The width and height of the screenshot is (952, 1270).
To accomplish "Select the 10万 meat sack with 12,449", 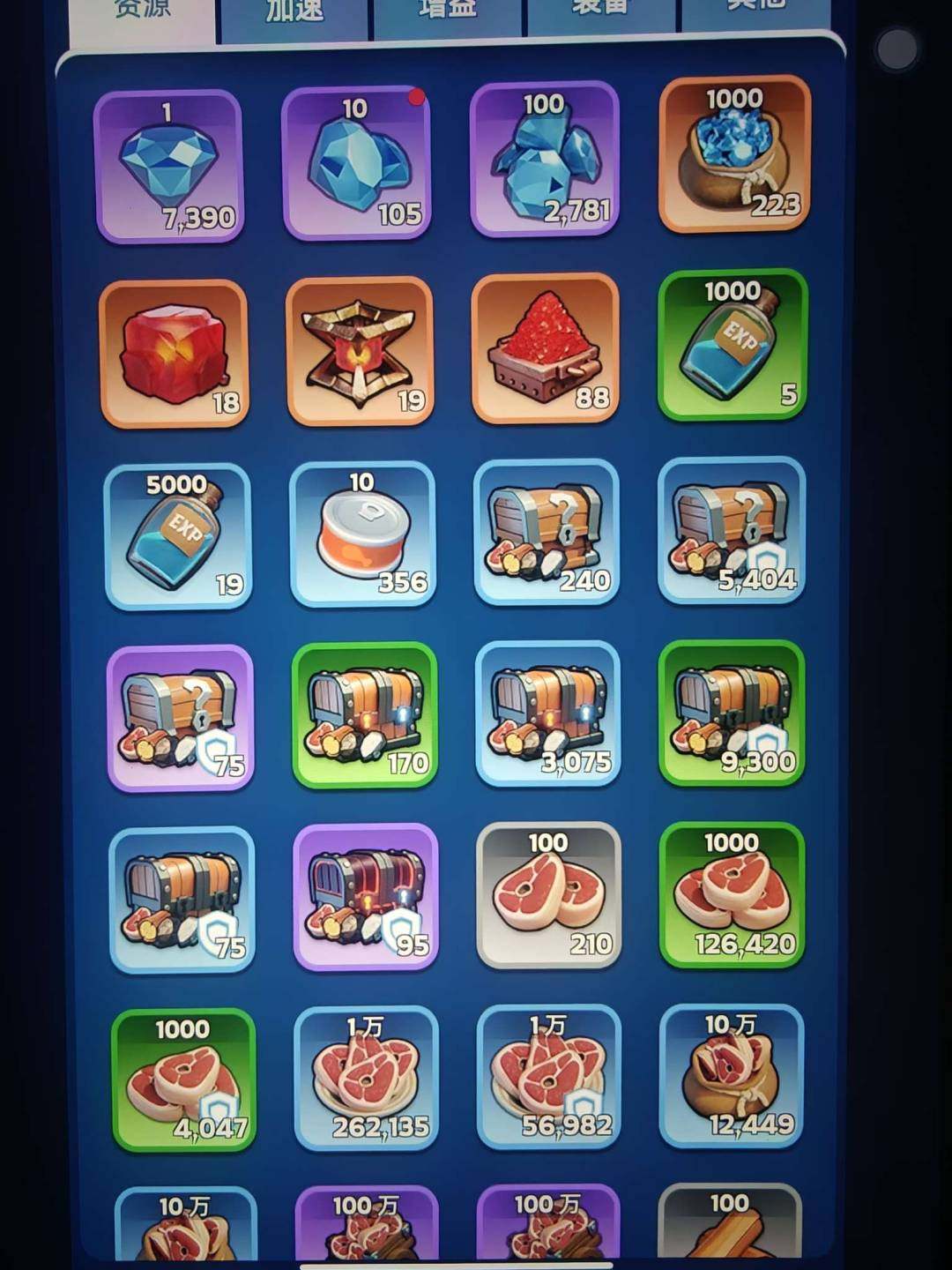I will 732,1076.
